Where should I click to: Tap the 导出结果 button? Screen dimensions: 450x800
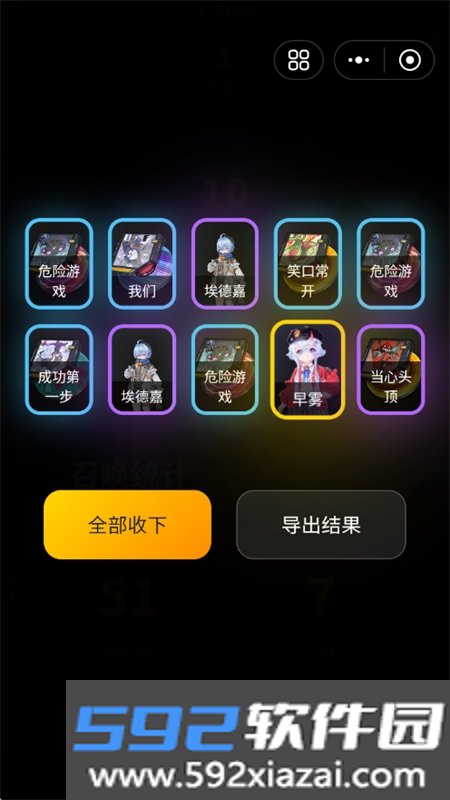[x=321, y=524]
